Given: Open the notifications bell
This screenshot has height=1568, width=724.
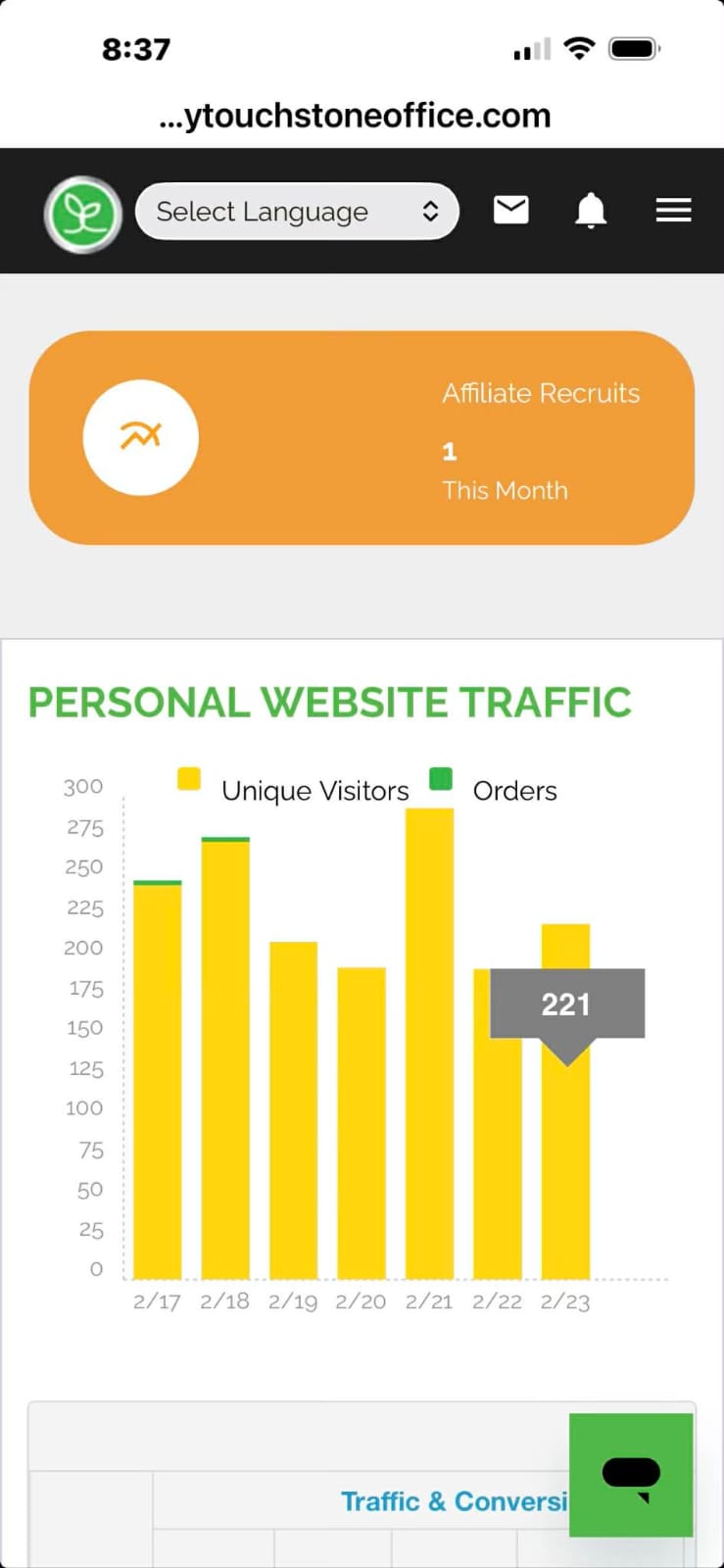Looking at the screenshot, I should tap(590, 210).
